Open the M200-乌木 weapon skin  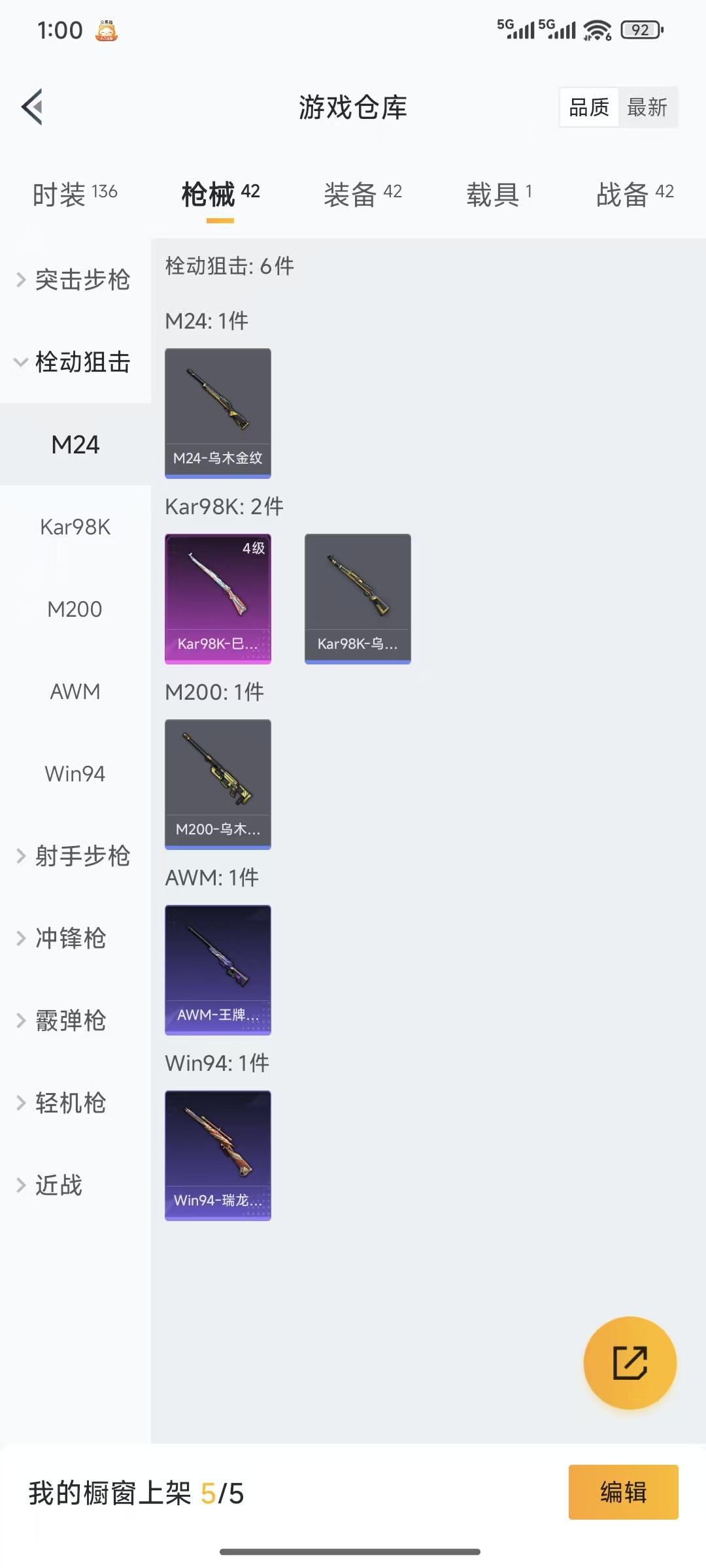[218, 784]
